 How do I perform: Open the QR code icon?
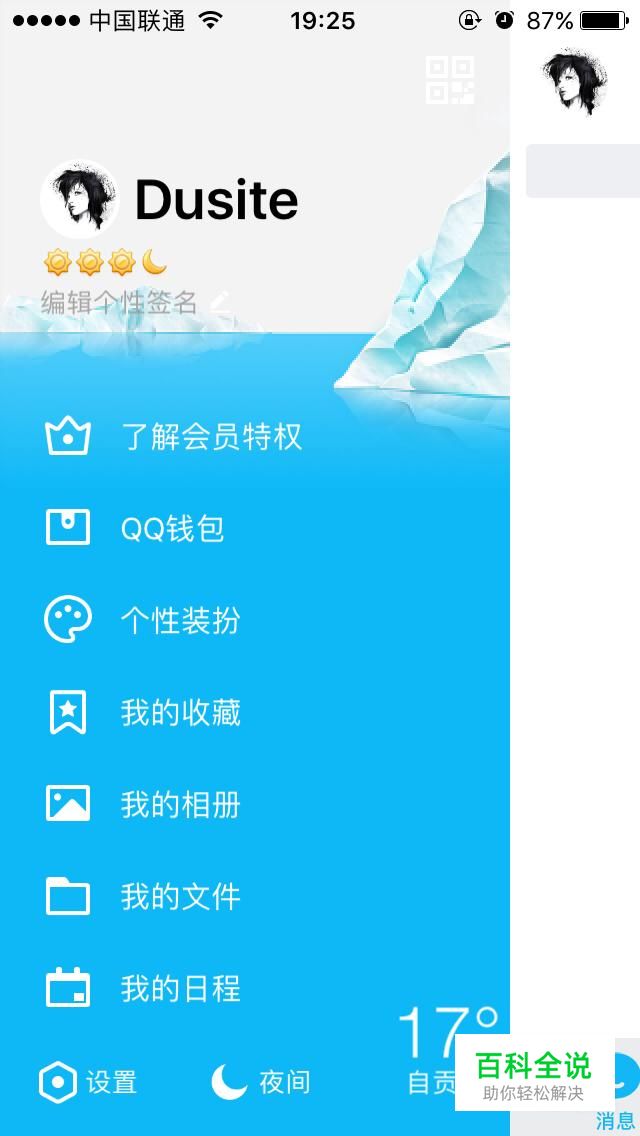coord(449,80)
